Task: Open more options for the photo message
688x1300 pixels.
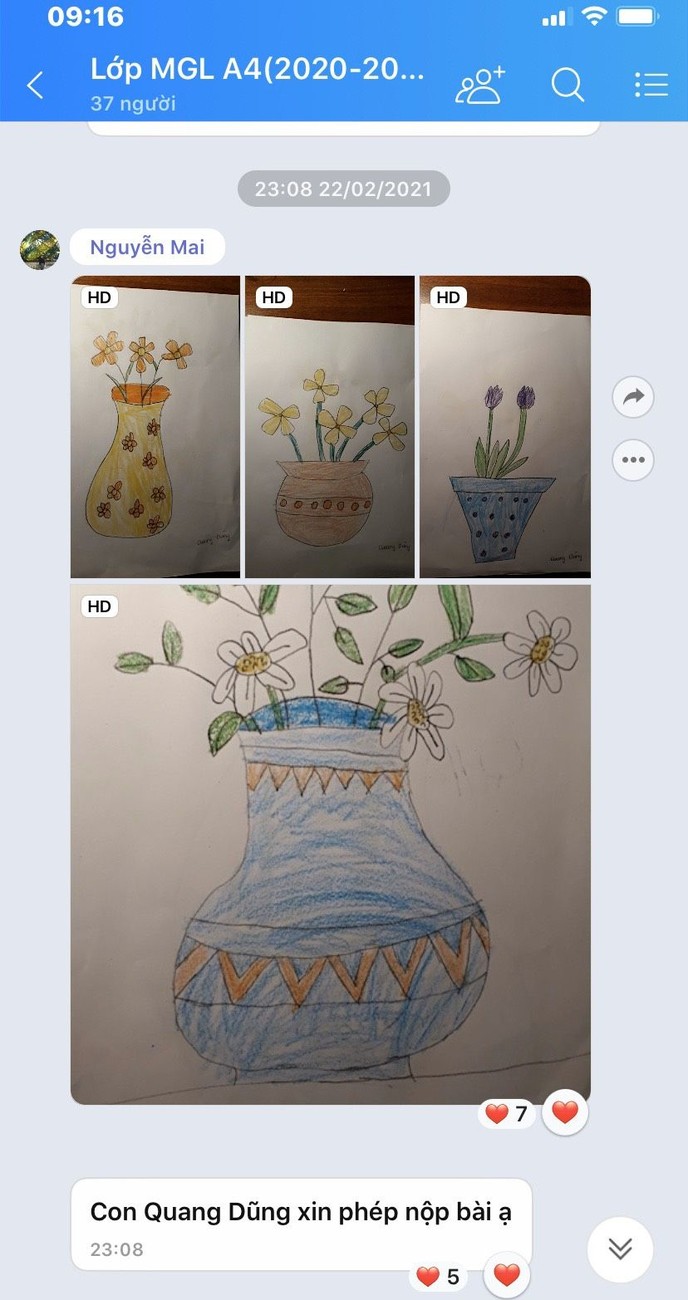Action: click(x=633, y=461)
